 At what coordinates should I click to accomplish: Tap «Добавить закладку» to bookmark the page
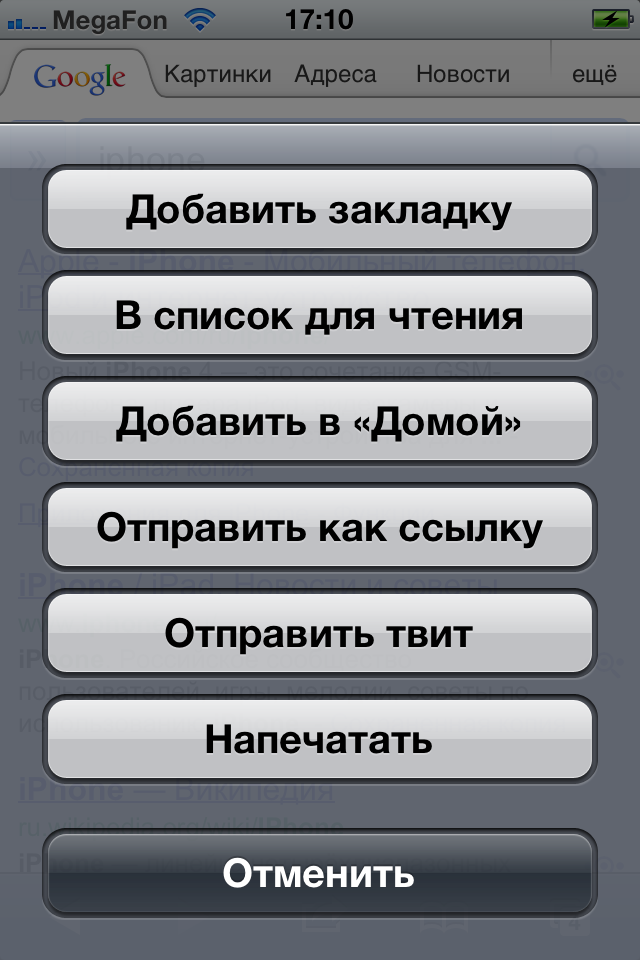[319, 210]
